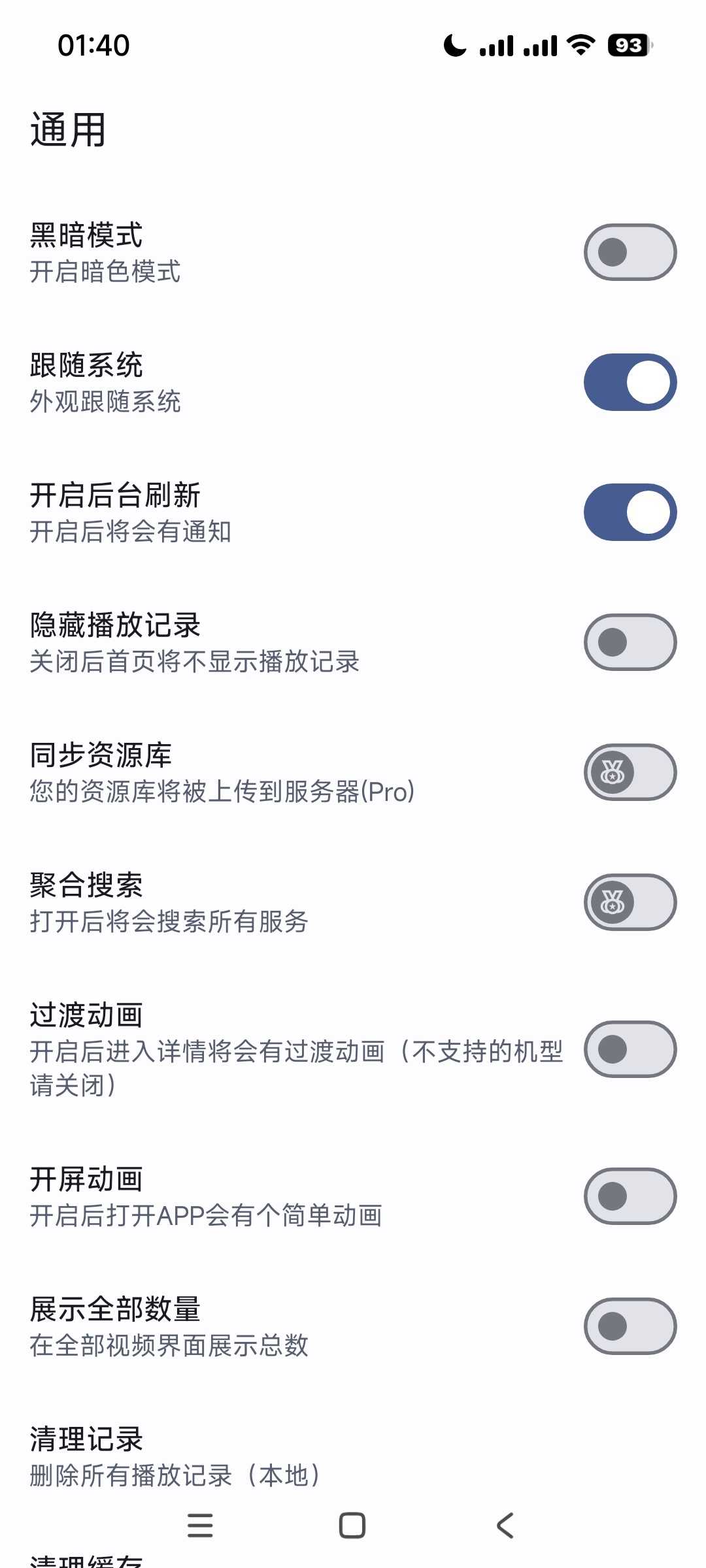
Task: Enable the Pro 同步资源库 switch
Action: click(630, 772)
